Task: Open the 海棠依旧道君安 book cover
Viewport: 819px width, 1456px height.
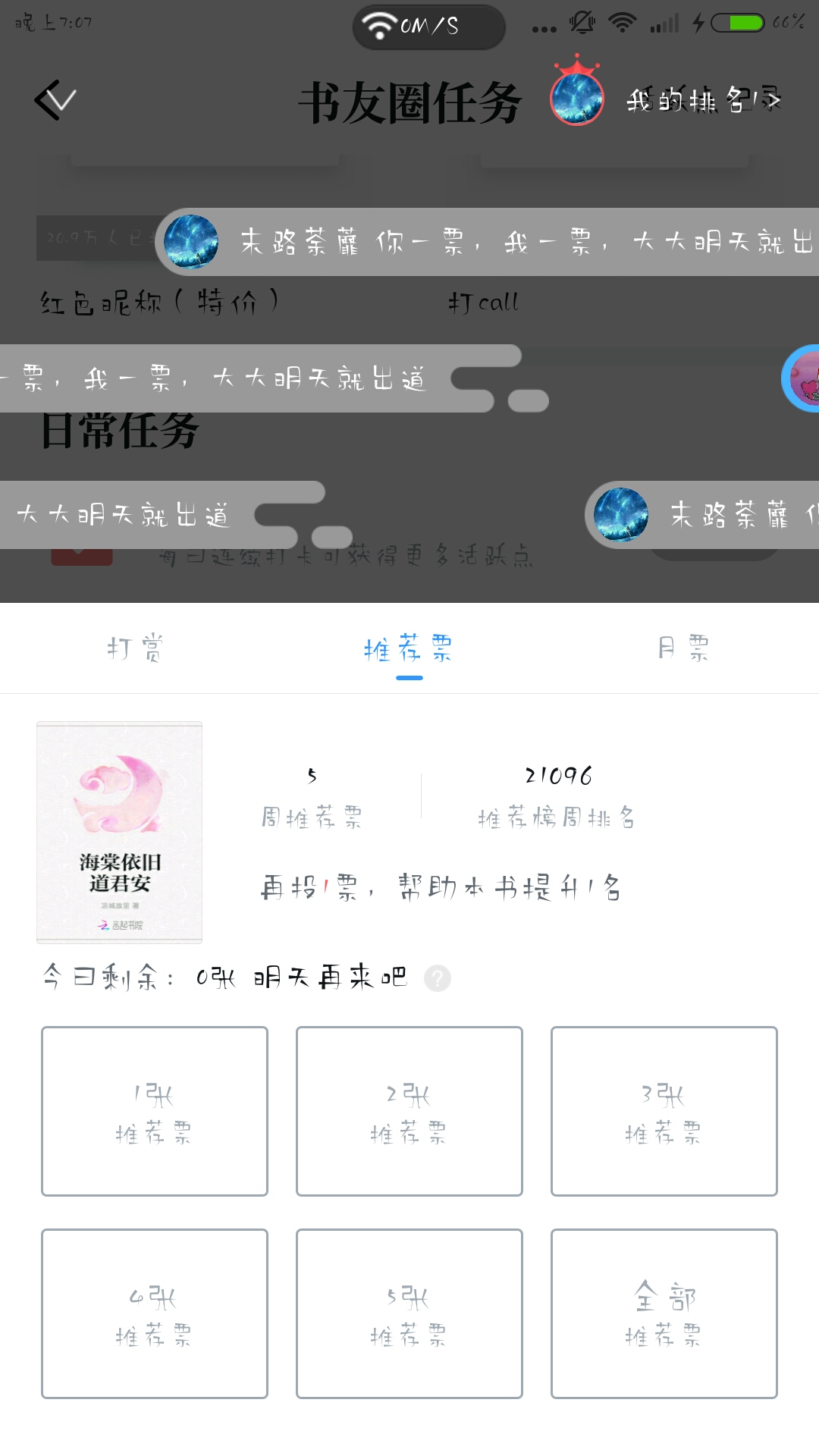Action: pos(120,832)
